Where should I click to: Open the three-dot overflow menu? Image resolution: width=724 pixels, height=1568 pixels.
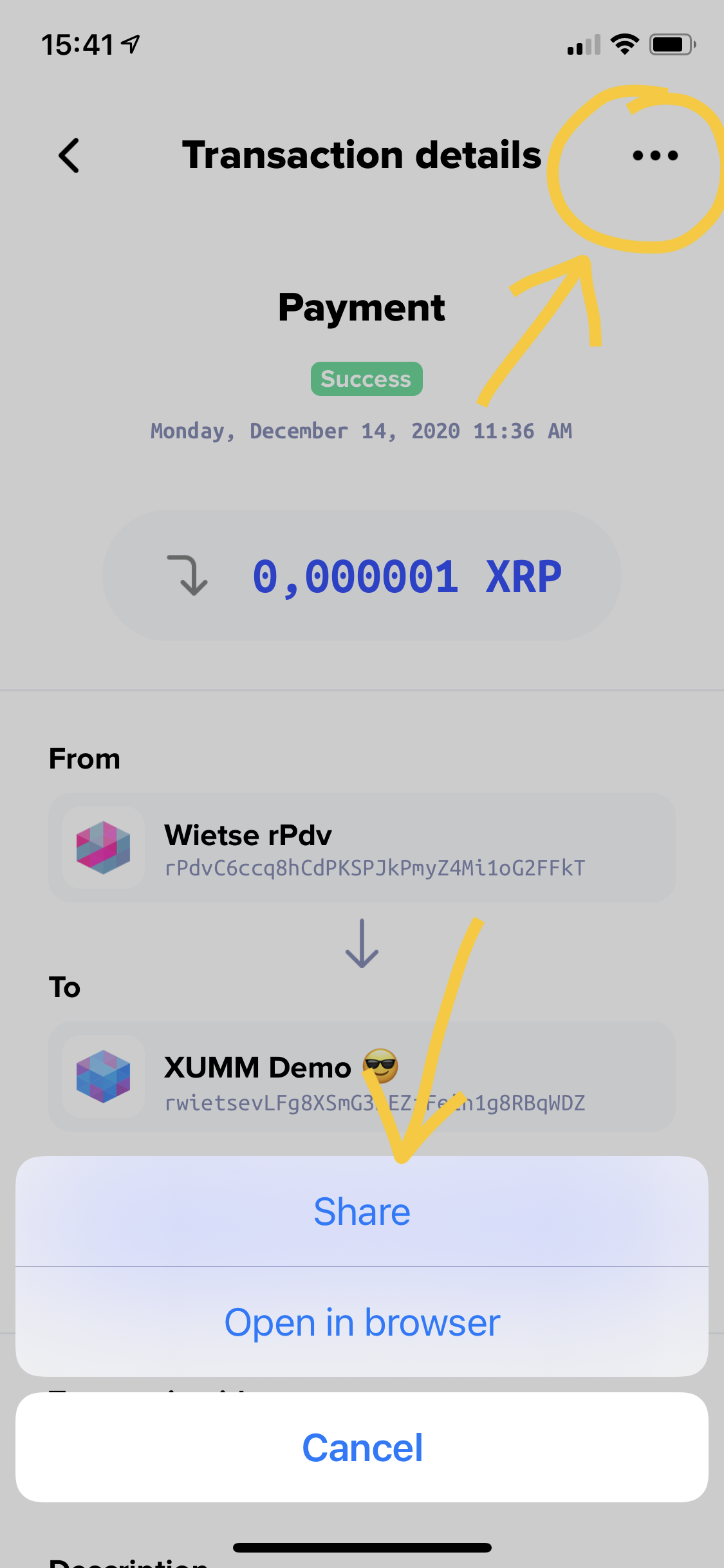click(x=654, y=155)
